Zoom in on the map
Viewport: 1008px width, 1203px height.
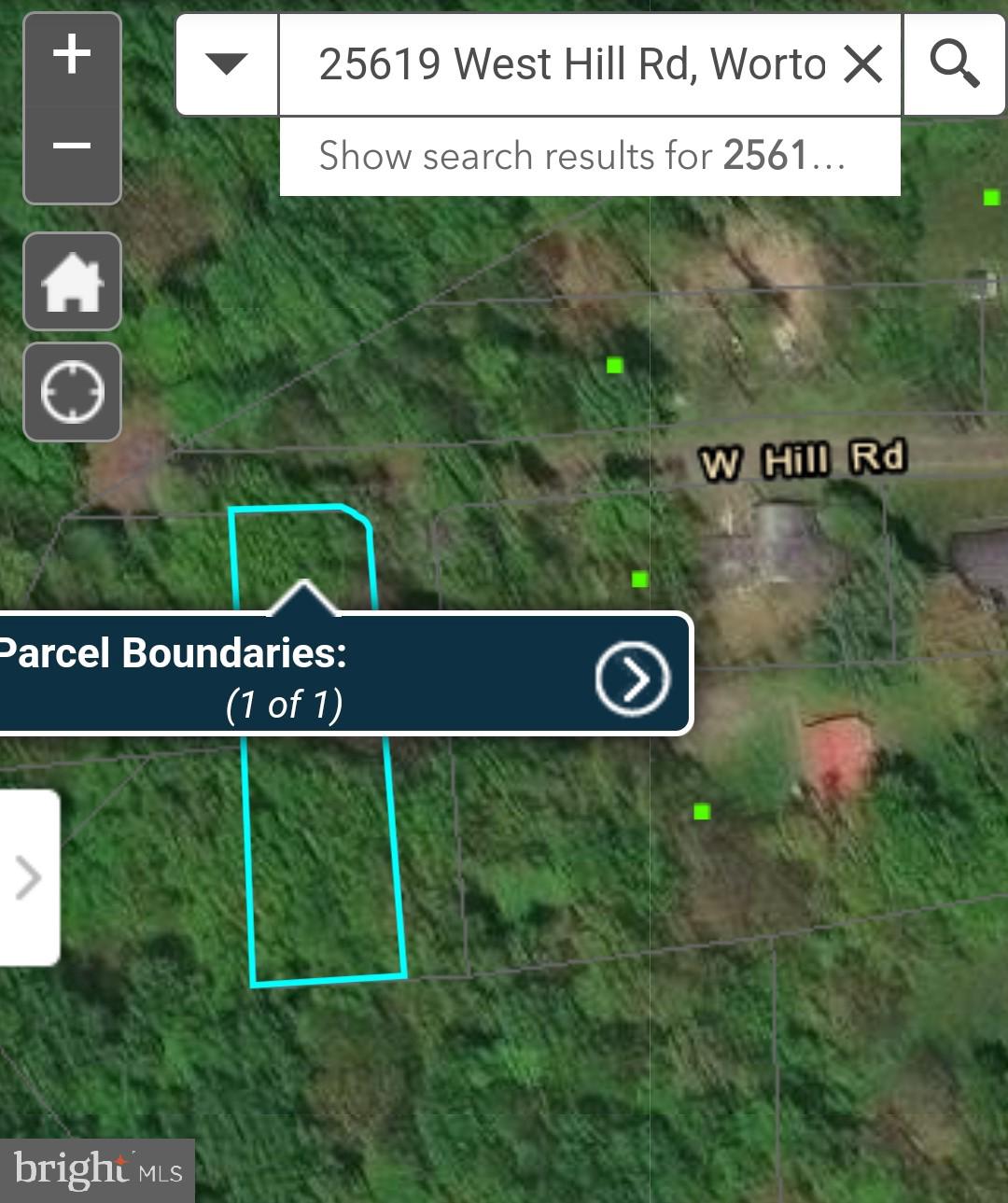(72, 55)
